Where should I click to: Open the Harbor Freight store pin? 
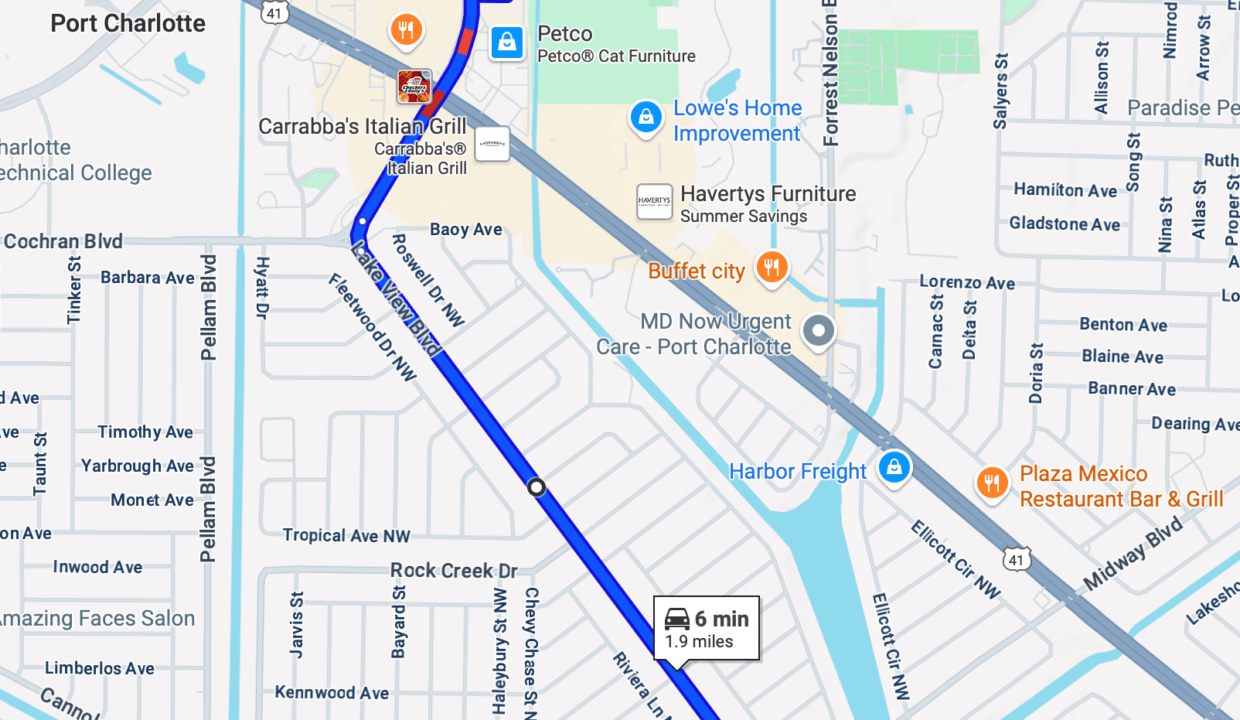(893, 466)
